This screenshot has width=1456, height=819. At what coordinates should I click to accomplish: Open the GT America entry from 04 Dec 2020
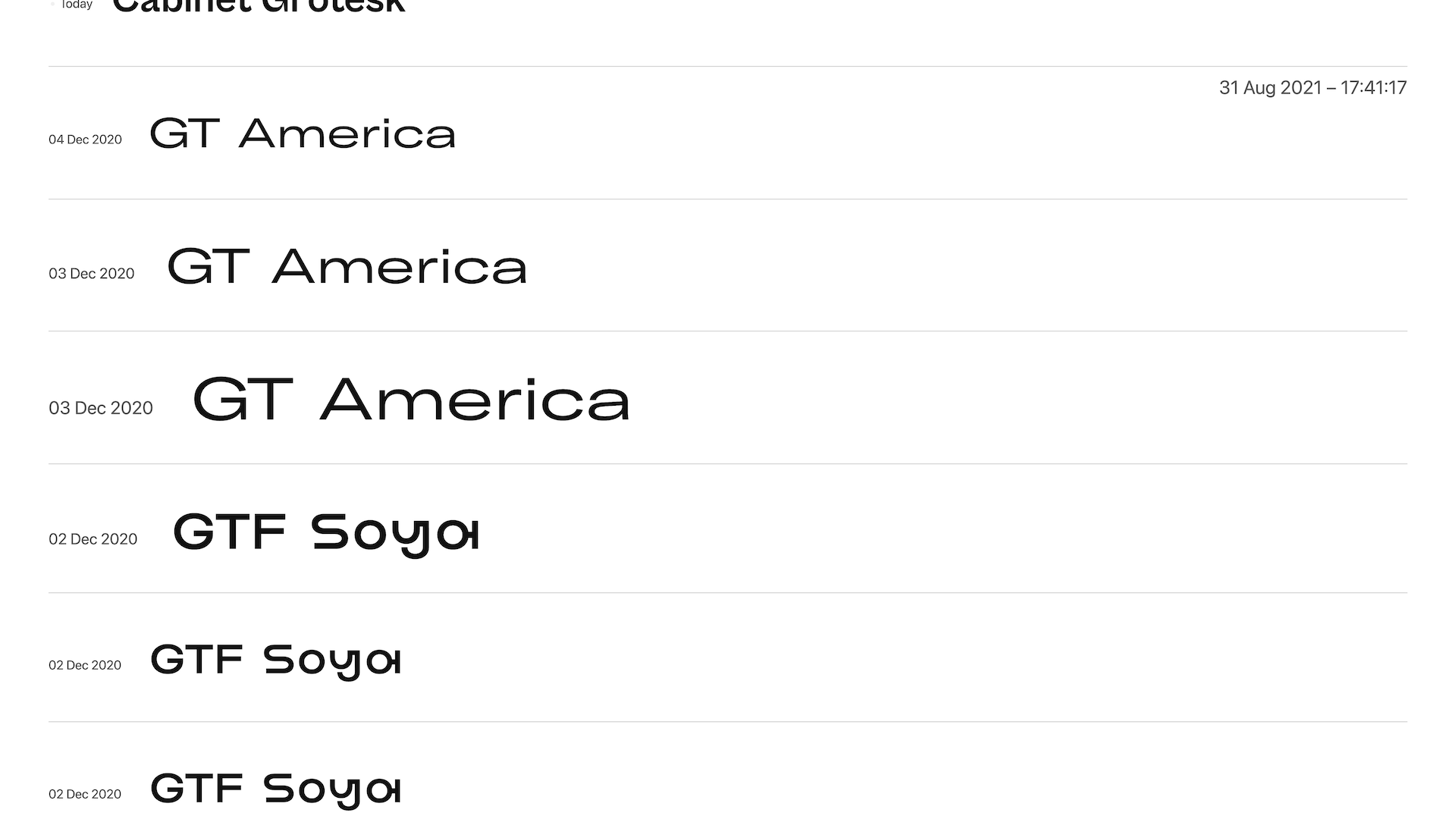point(303,134)
